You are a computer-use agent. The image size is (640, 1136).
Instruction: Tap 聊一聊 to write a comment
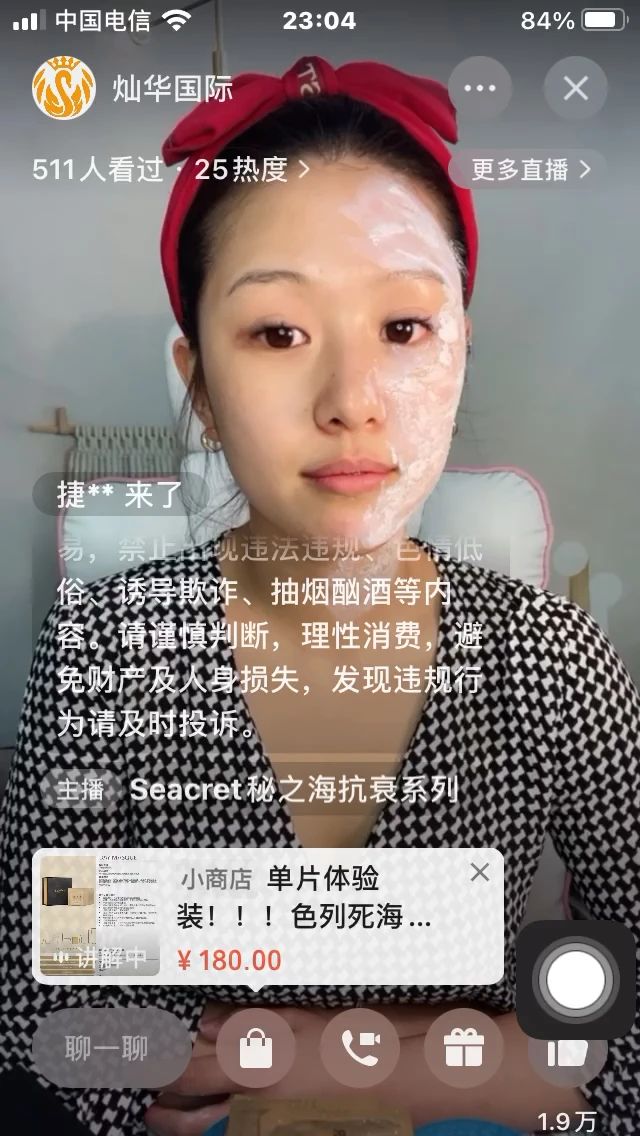coord(107,1048)
